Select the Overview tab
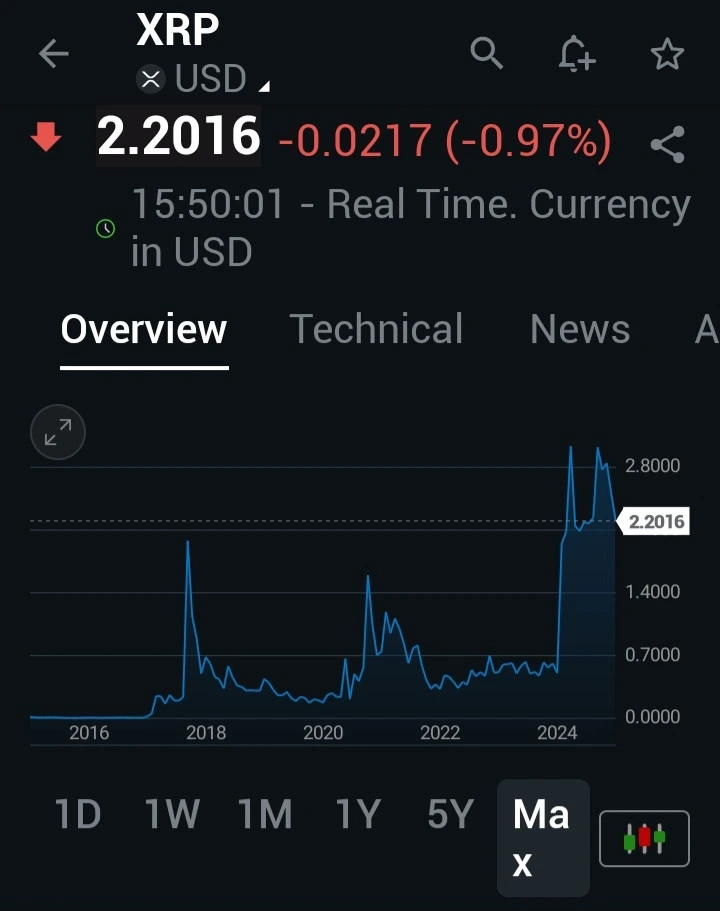This screenshot has width=720, height=911. tap(144, 329)
